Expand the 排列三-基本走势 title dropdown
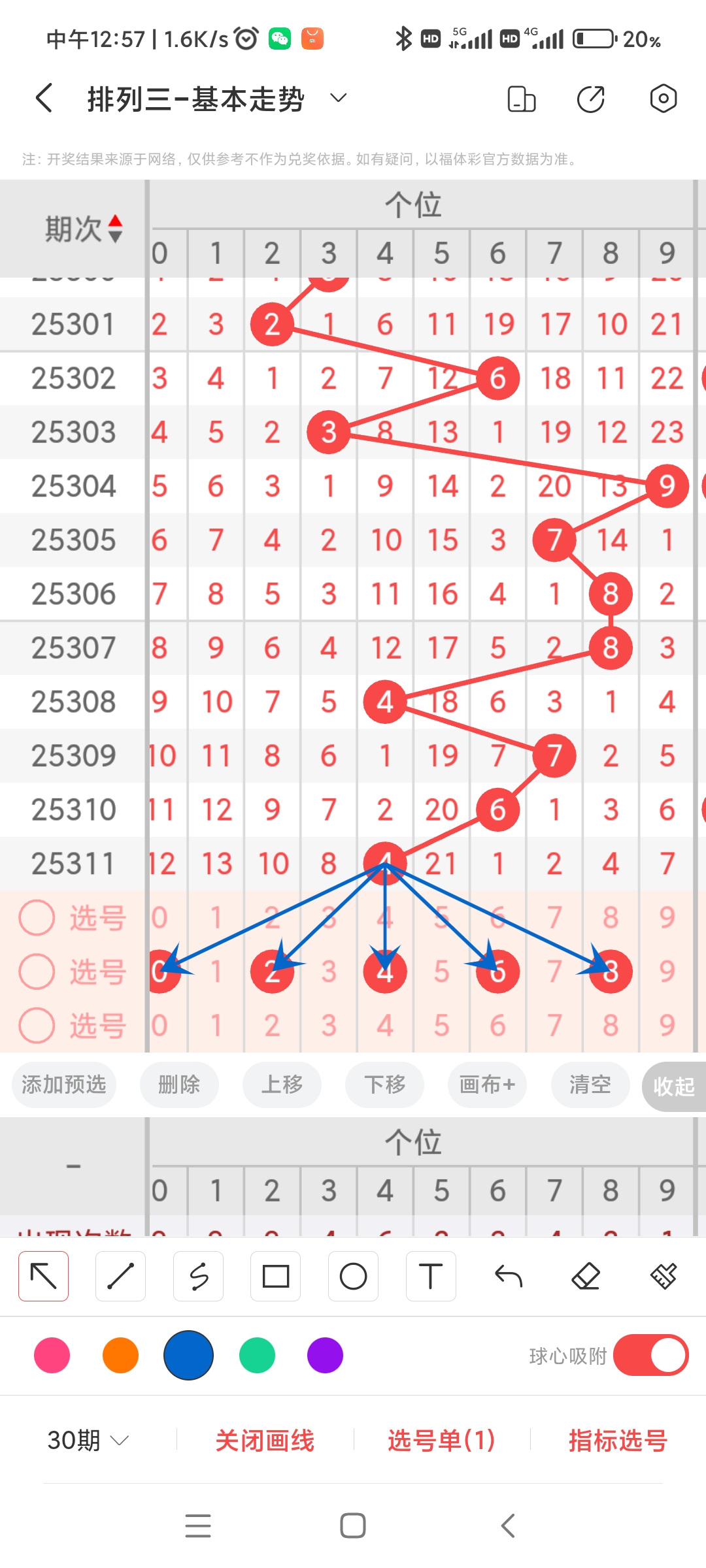Screen dimensions: 706x1568 click(337, 98)
